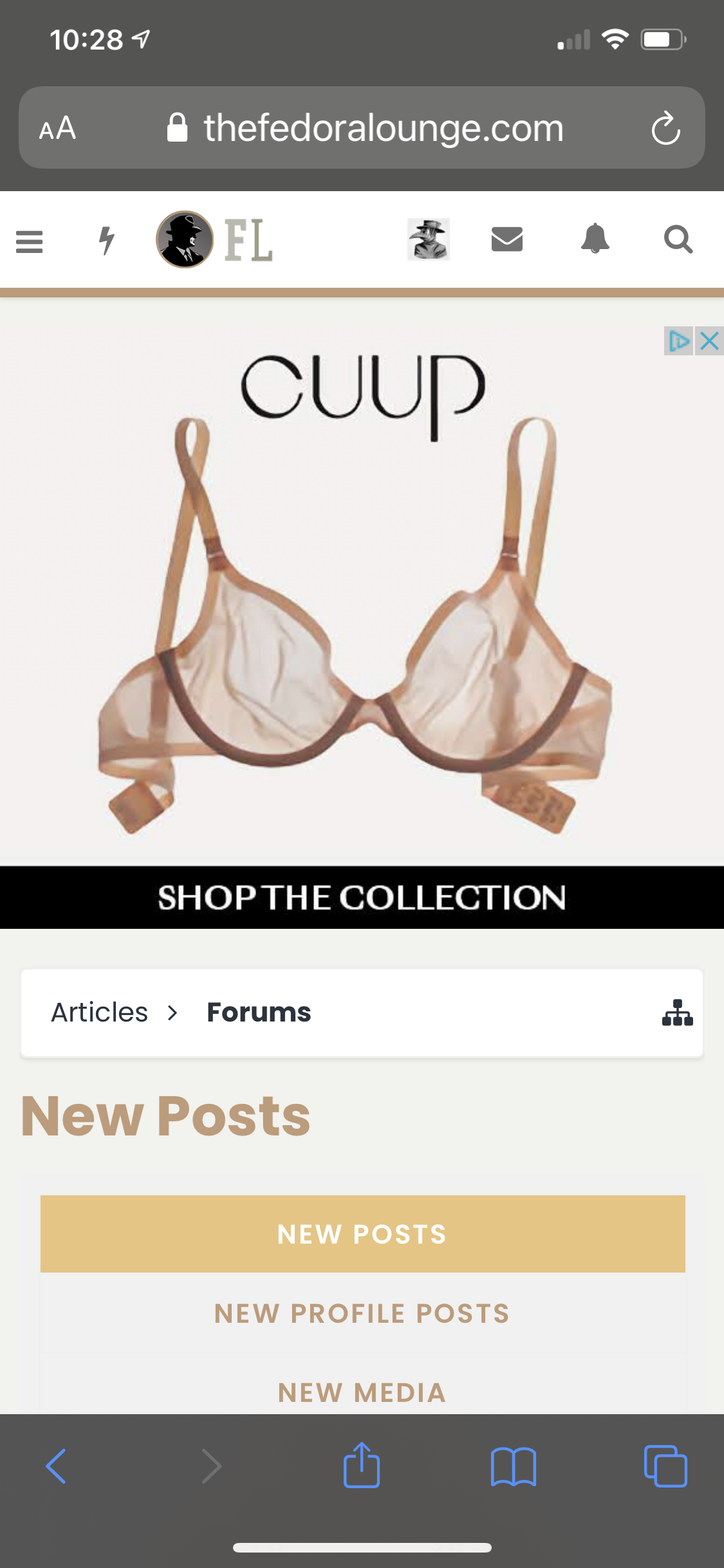Switch to New Profile Posts
724x1568 pixels.
click(362, 1313)
